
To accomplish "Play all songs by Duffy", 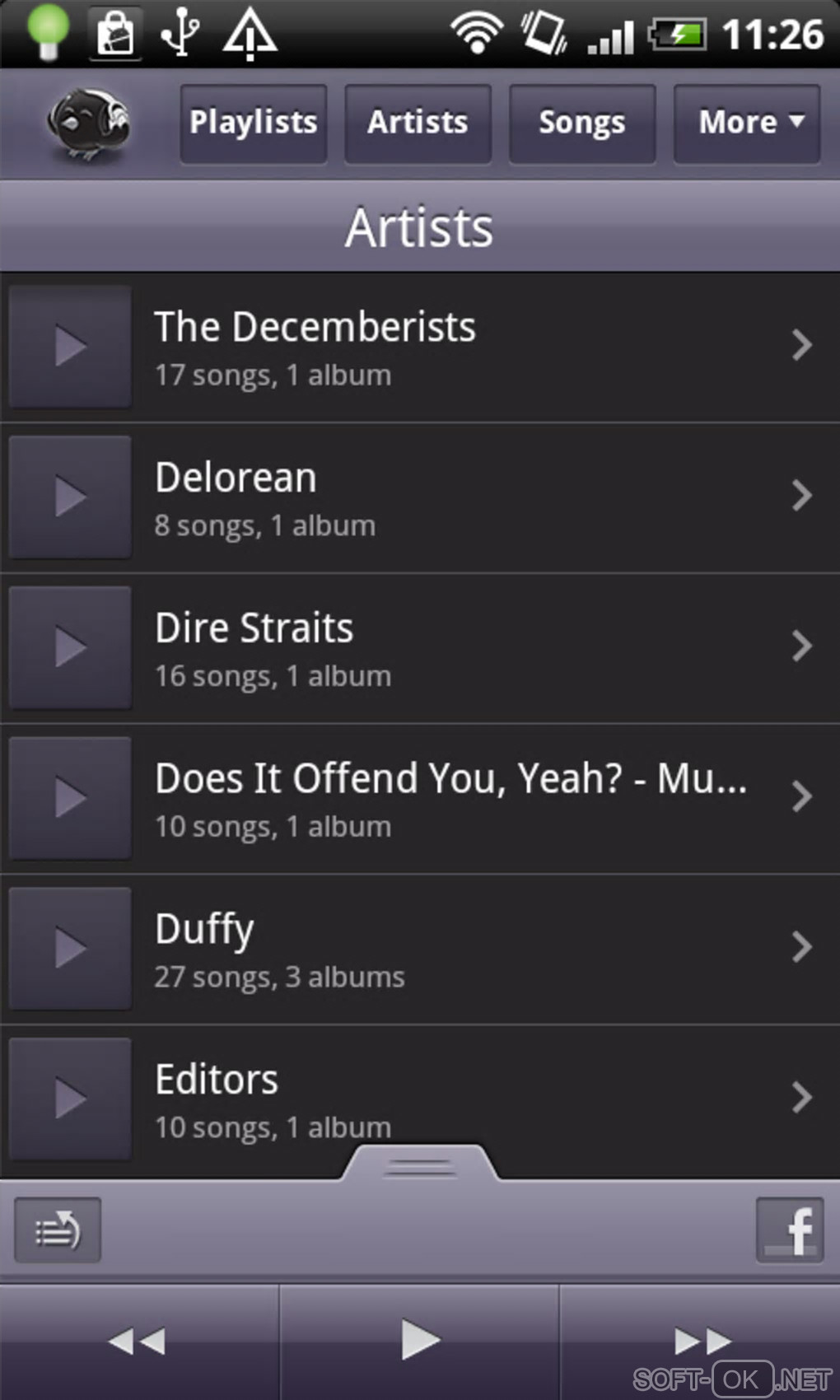I will (70, 948).
